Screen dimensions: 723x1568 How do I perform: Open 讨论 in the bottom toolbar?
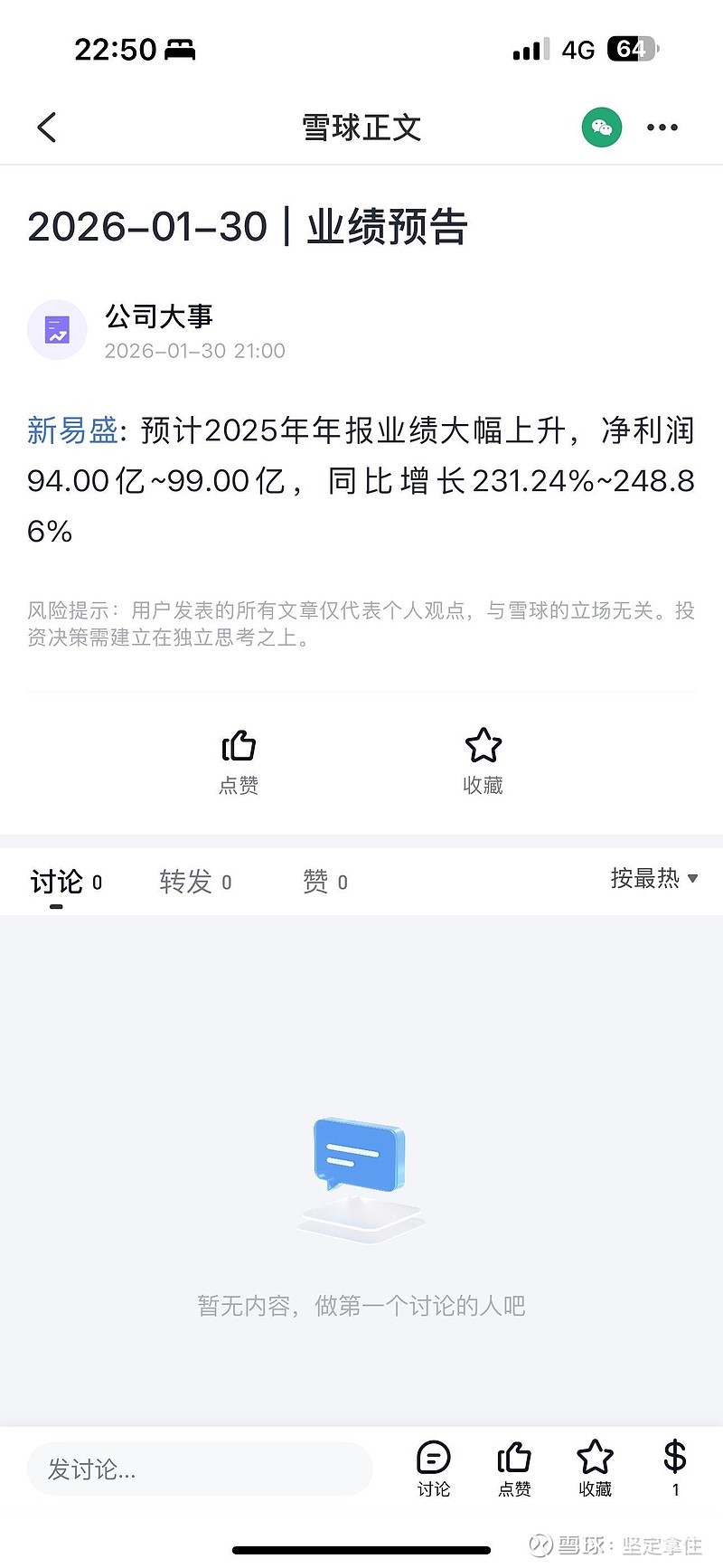point(434,1469)
